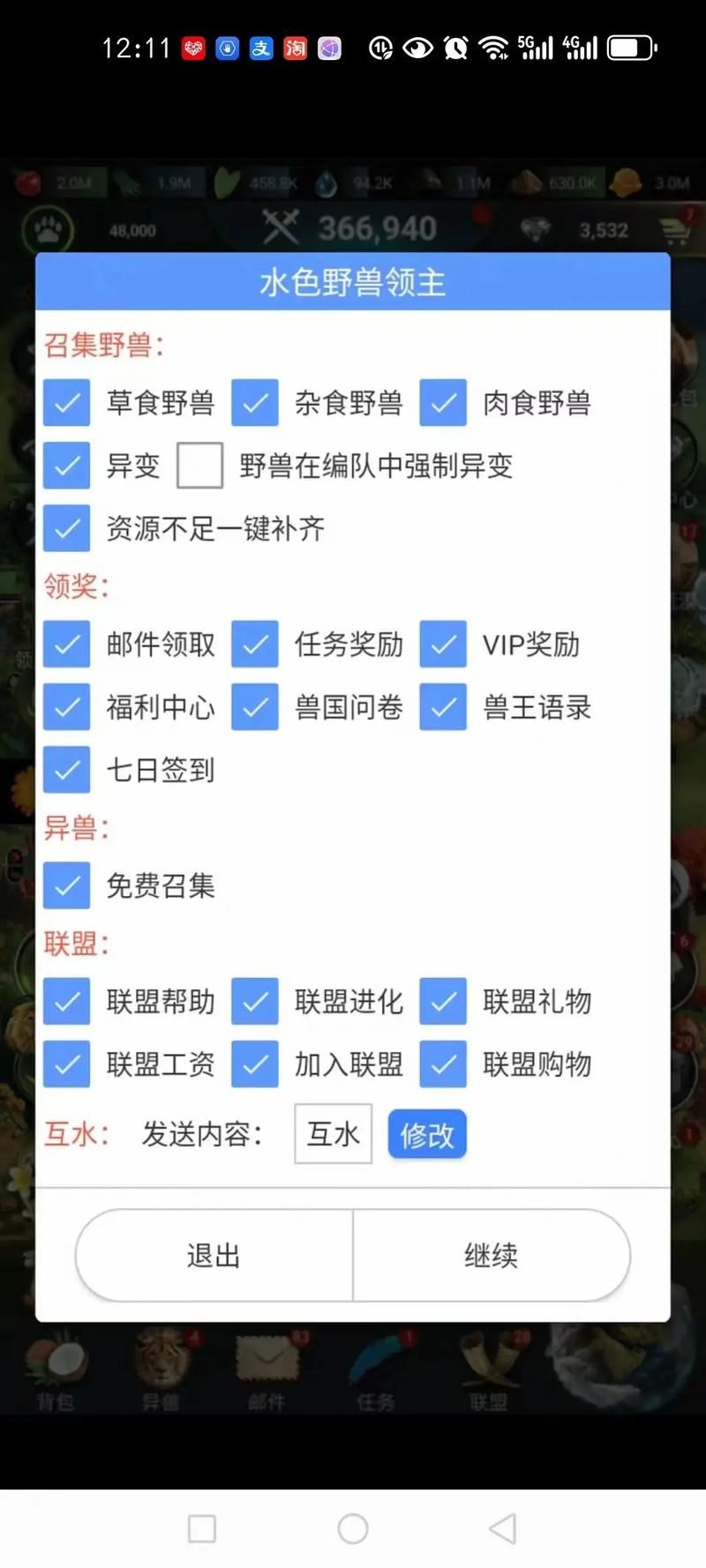
Task: Open the shopping cart icon top right
Action: (673, 228)
